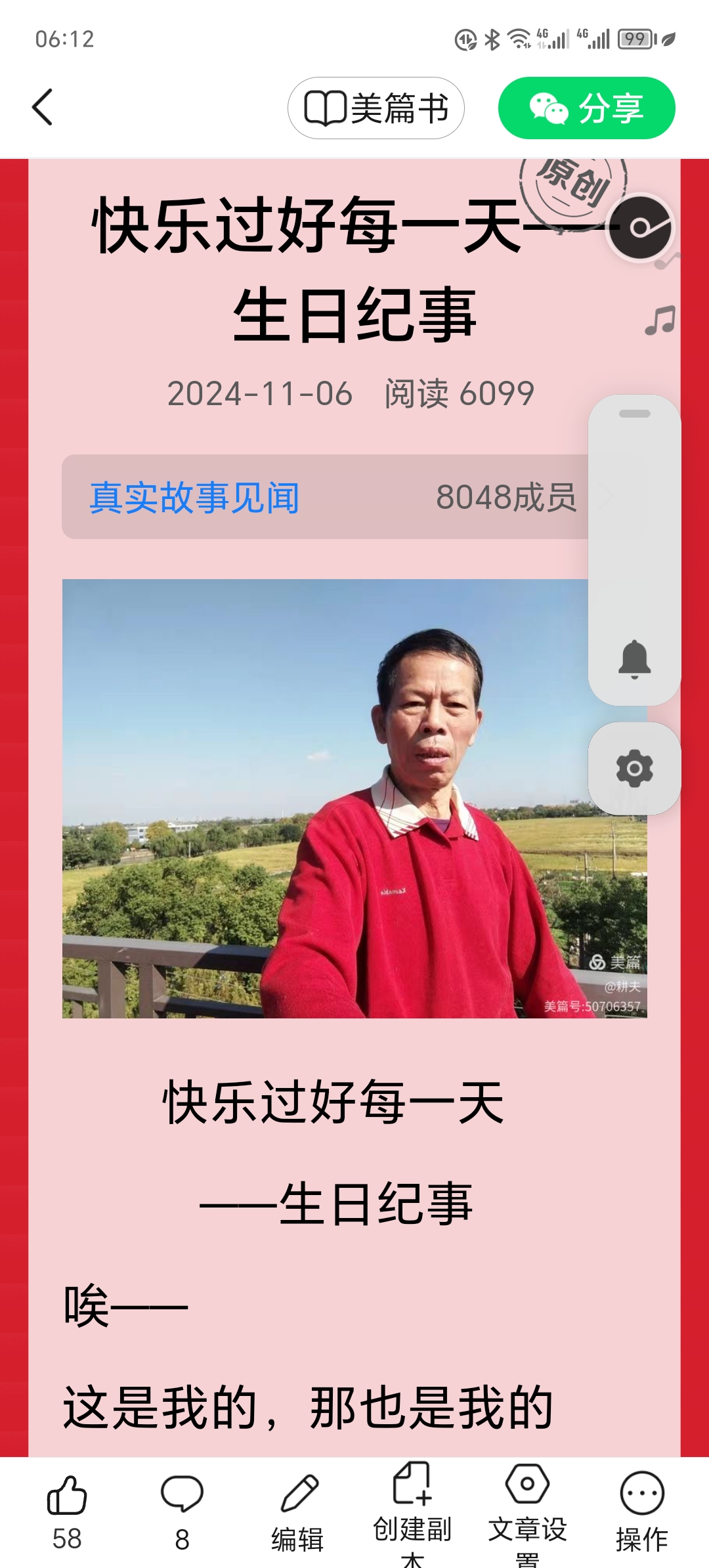This screenshot has width=709, height=1568.
Task: Open the gear settings button
Action: (634, 769)
